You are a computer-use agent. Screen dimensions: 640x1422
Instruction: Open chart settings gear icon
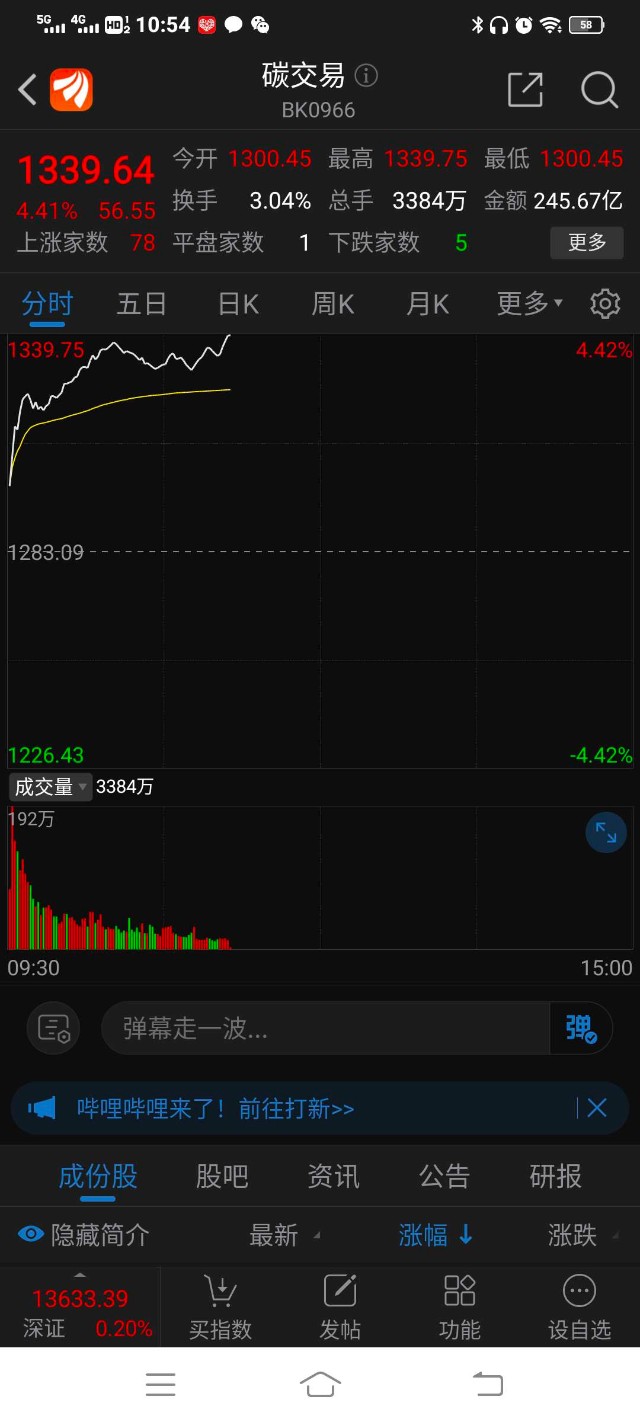[x=605, y=304]
